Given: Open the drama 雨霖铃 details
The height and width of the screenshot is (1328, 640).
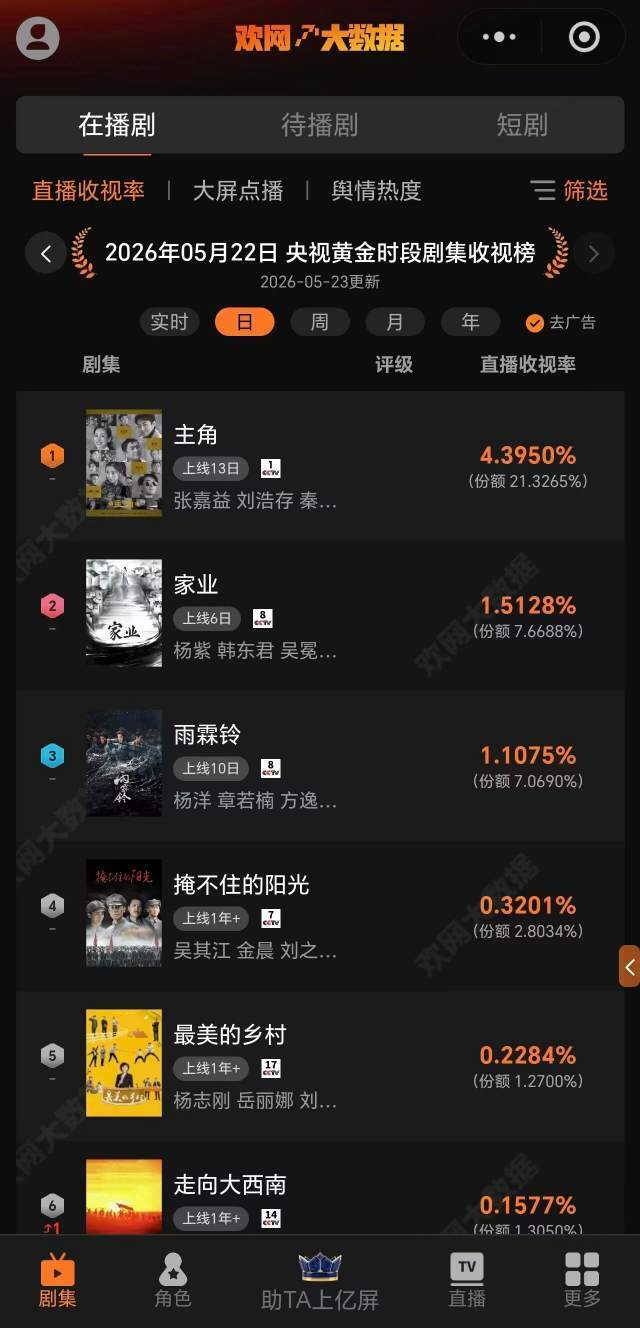Looking at the screenshot, I should pyautogui.click(x=320, y=766).
